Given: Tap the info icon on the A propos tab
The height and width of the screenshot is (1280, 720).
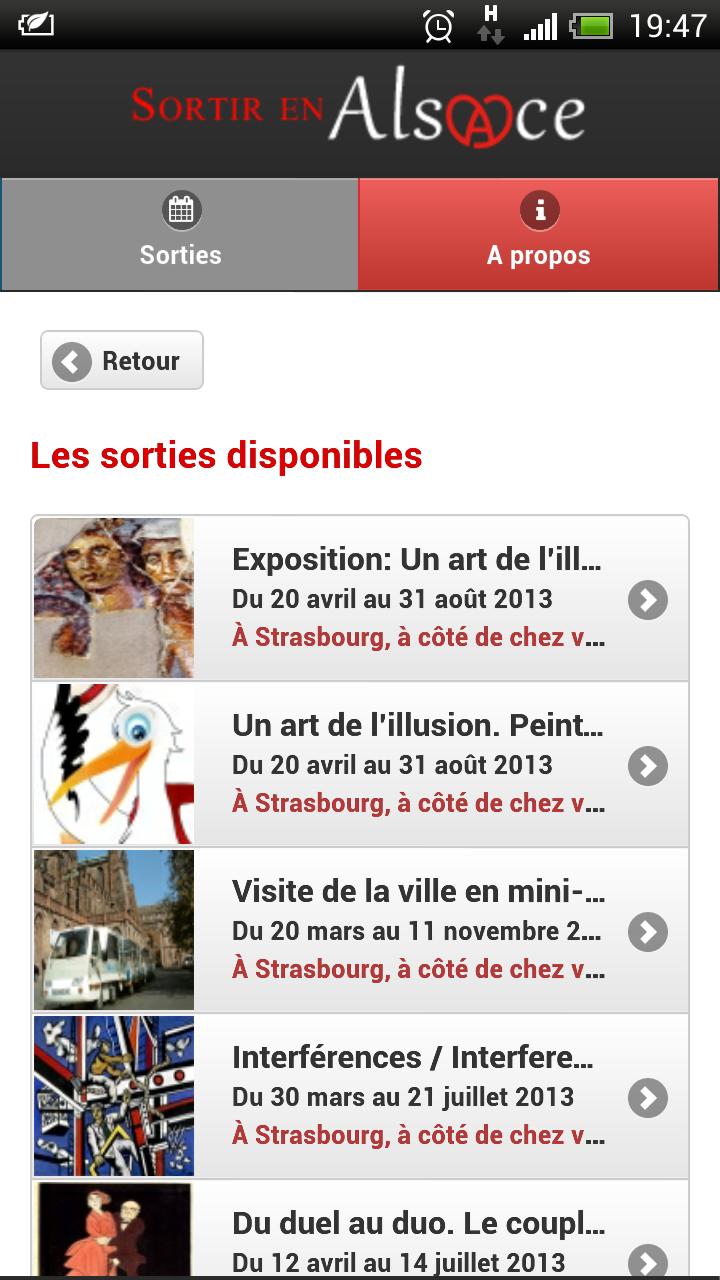Looking at the screenshot, I should 538,211.
